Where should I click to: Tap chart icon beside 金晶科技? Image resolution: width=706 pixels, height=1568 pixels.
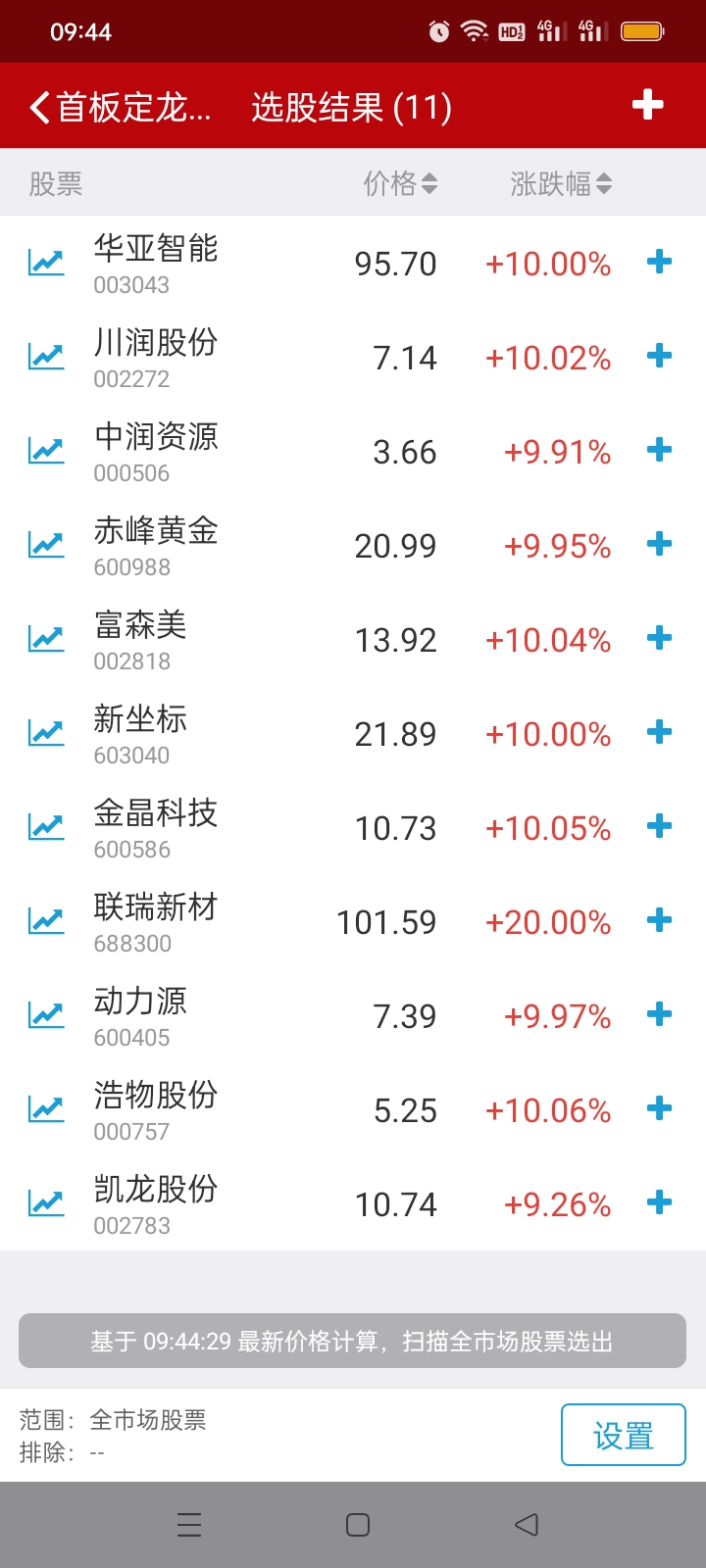pyautogui.click(x=46, y=826)
